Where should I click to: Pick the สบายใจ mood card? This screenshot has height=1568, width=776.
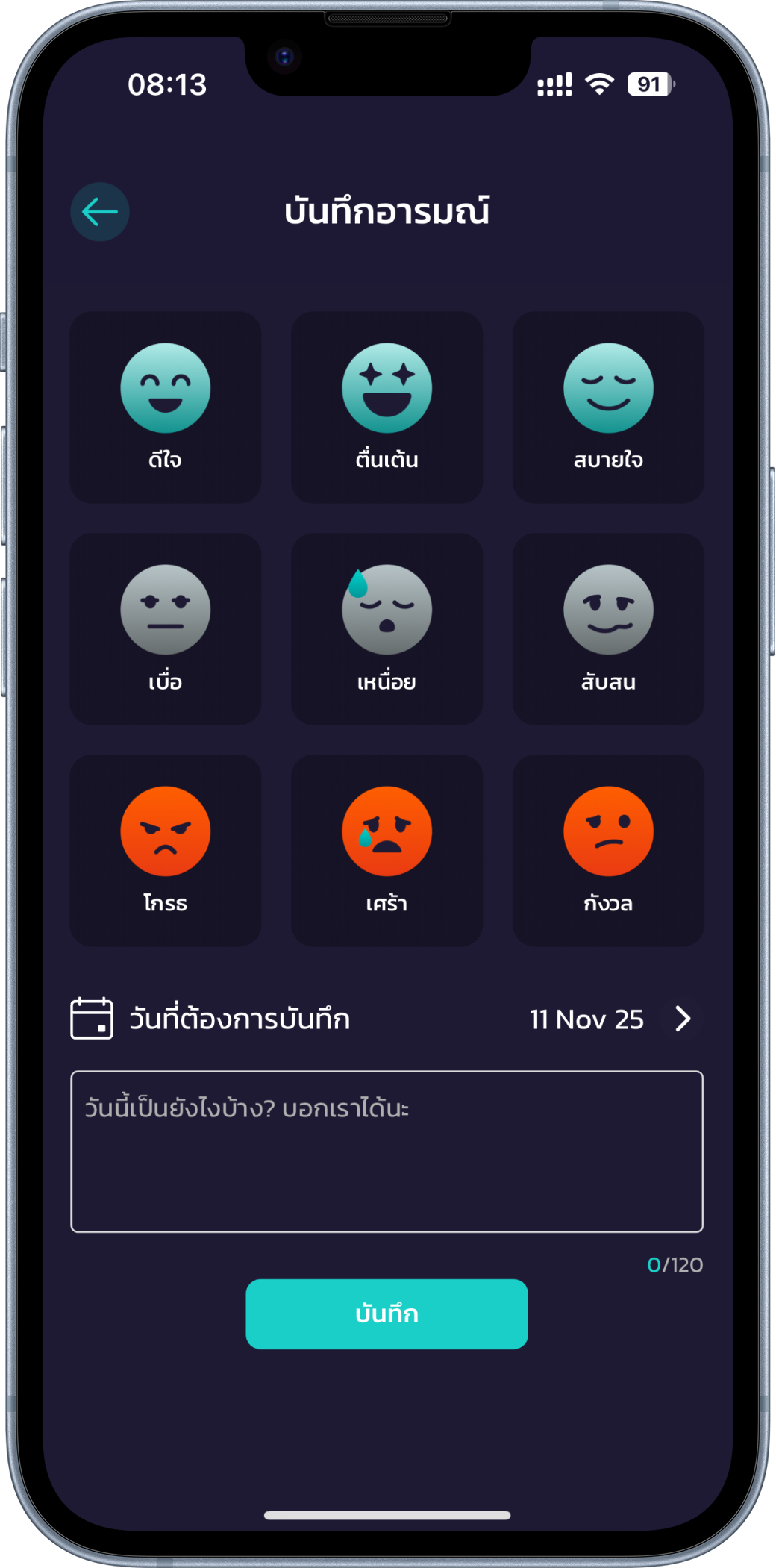(608, 407)
